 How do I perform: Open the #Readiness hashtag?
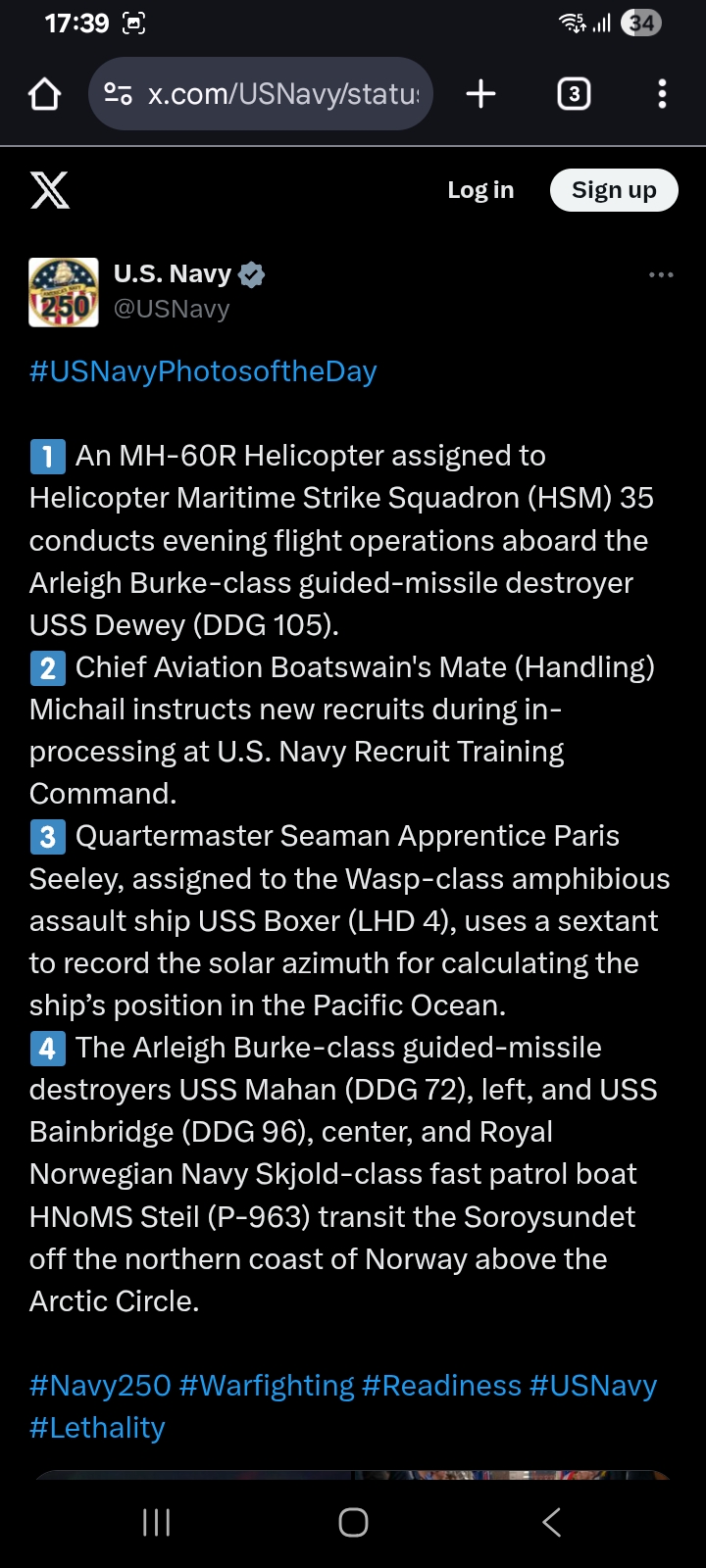[x=441, y=1386]
